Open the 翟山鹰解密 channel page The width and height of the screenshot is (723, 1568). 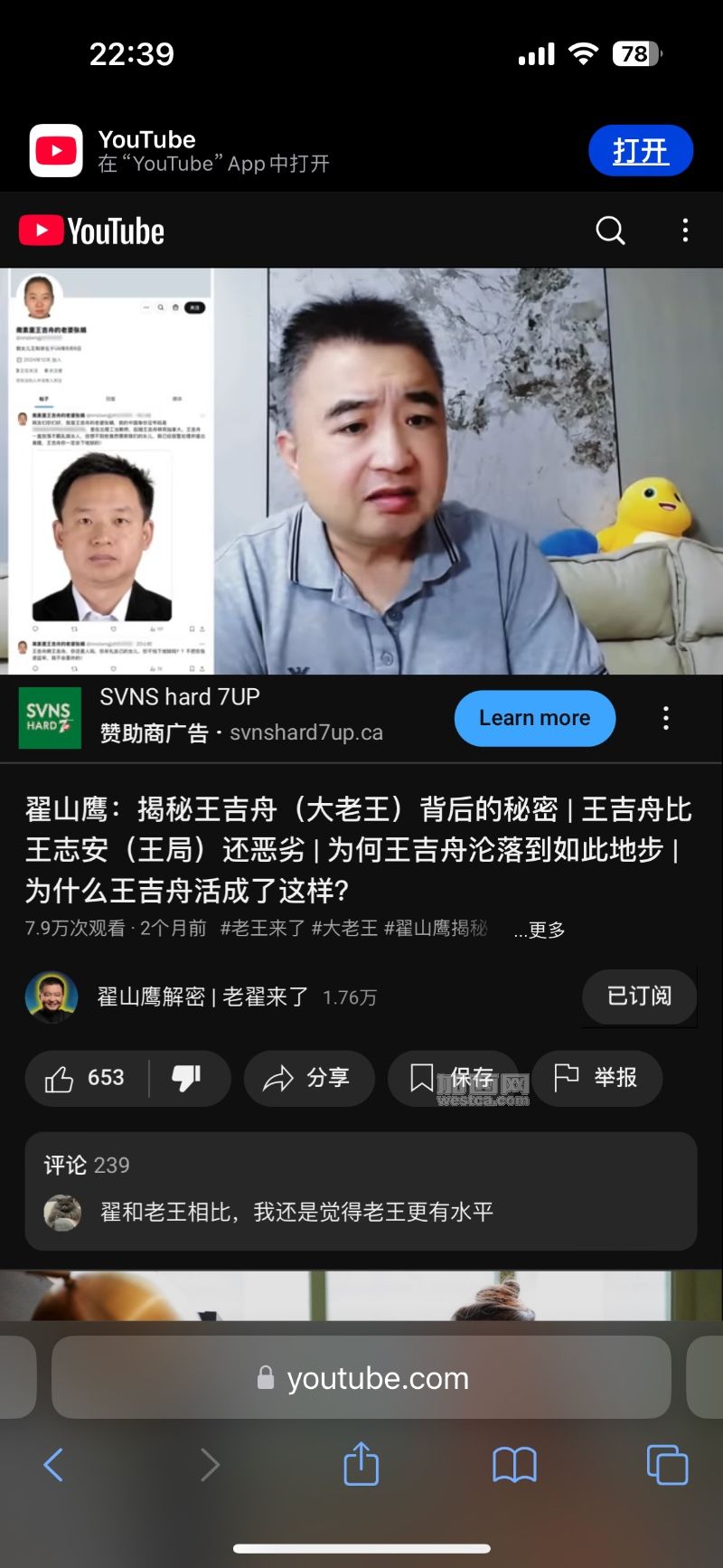[202, 997]
